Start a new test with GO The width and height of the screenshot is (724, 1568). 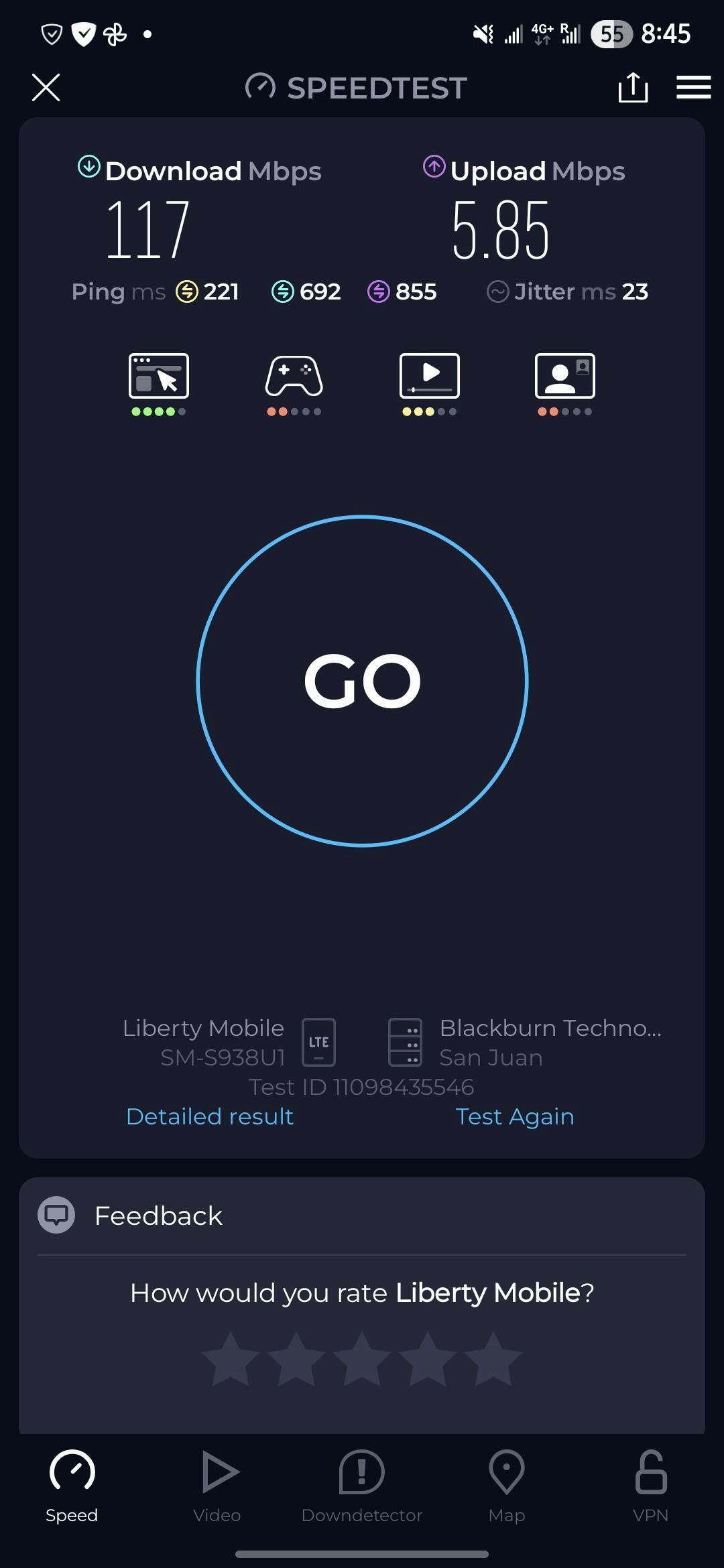point(362,681)
